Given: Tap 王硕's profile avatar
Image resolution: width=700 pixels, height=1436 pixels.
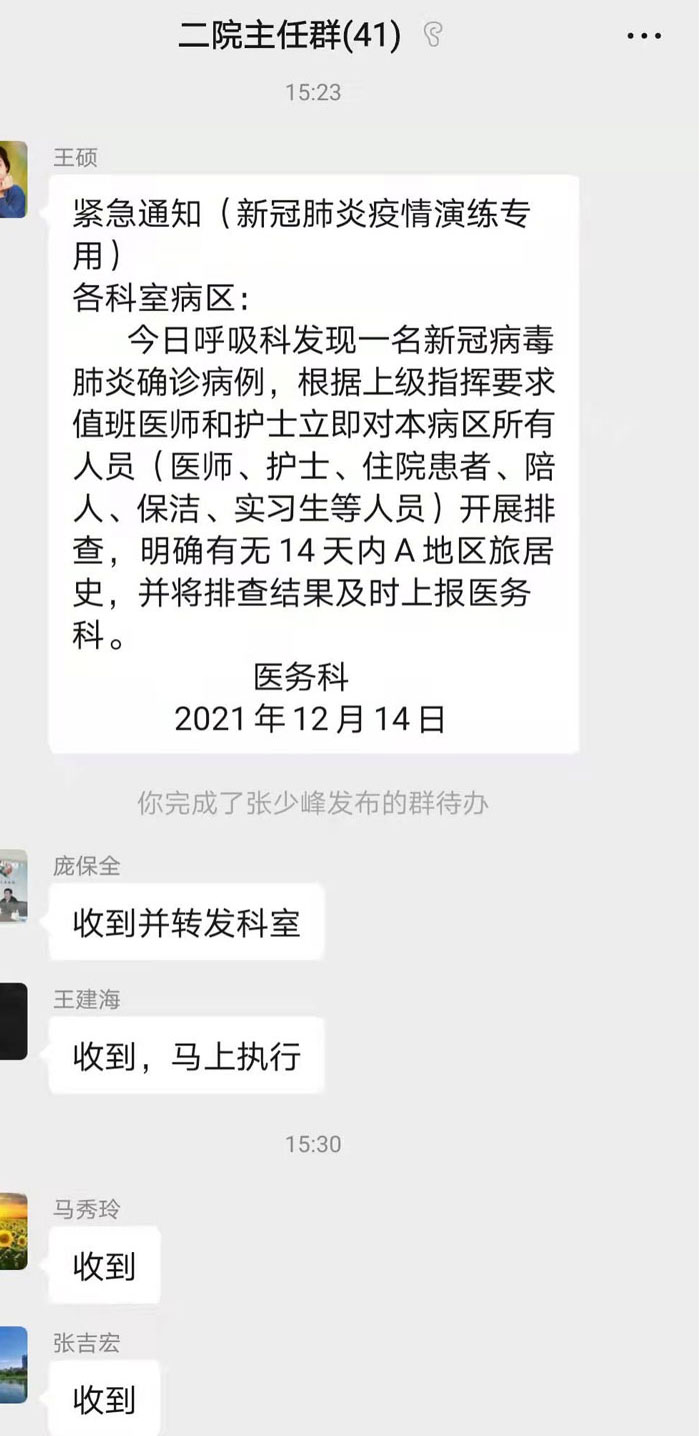Looking at the screenshot, I should coord(12,180).
